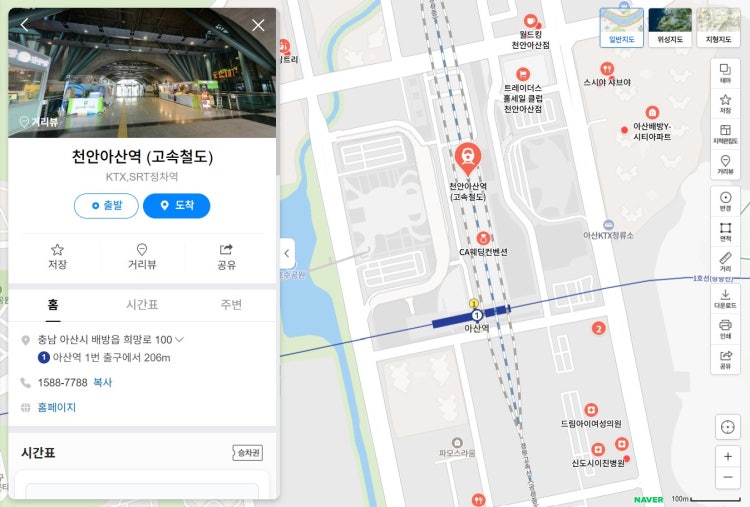Screen dimensions: 750x507
Task: Open the 거리 distance measuring tool
Action: coord(726,262)
